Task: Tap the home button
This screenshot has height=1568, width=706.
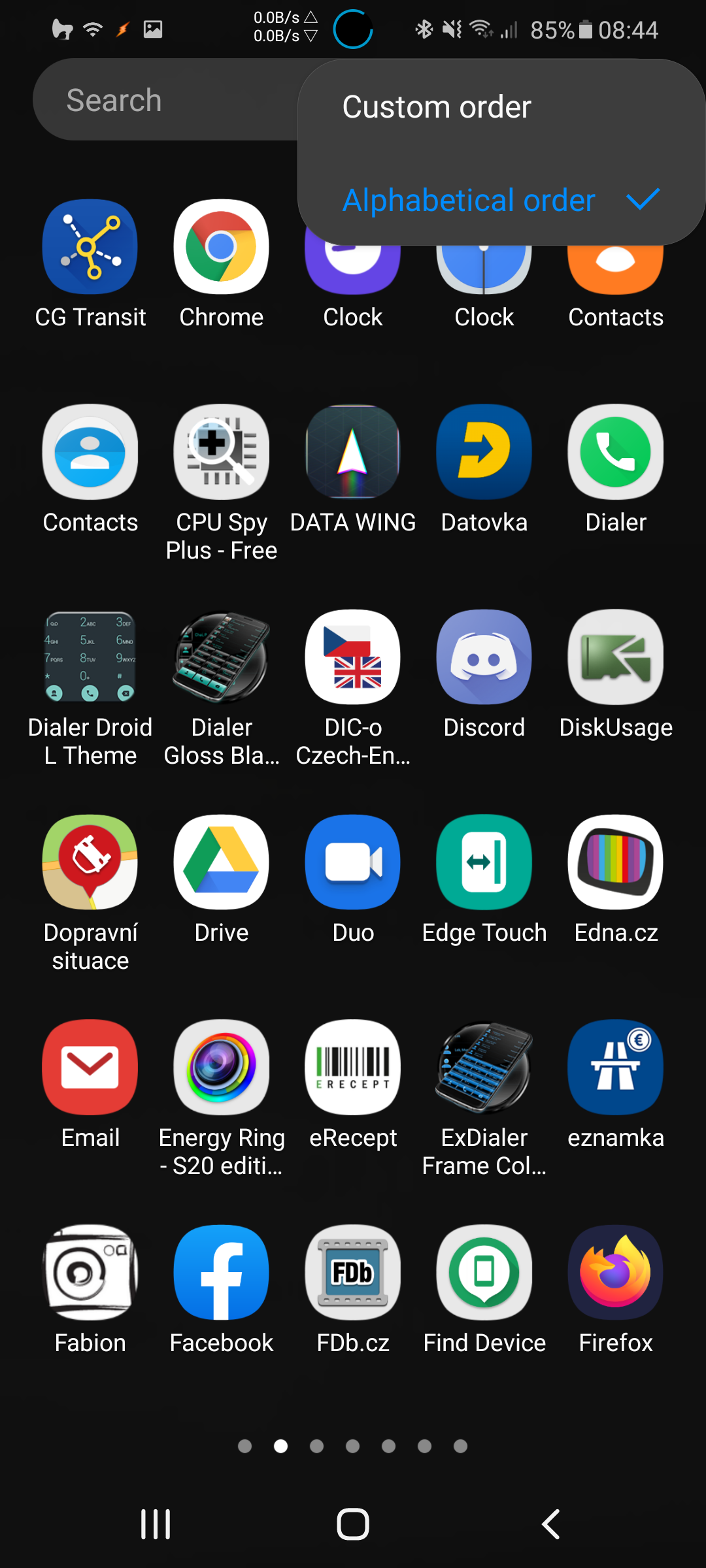Action: 353,1524
